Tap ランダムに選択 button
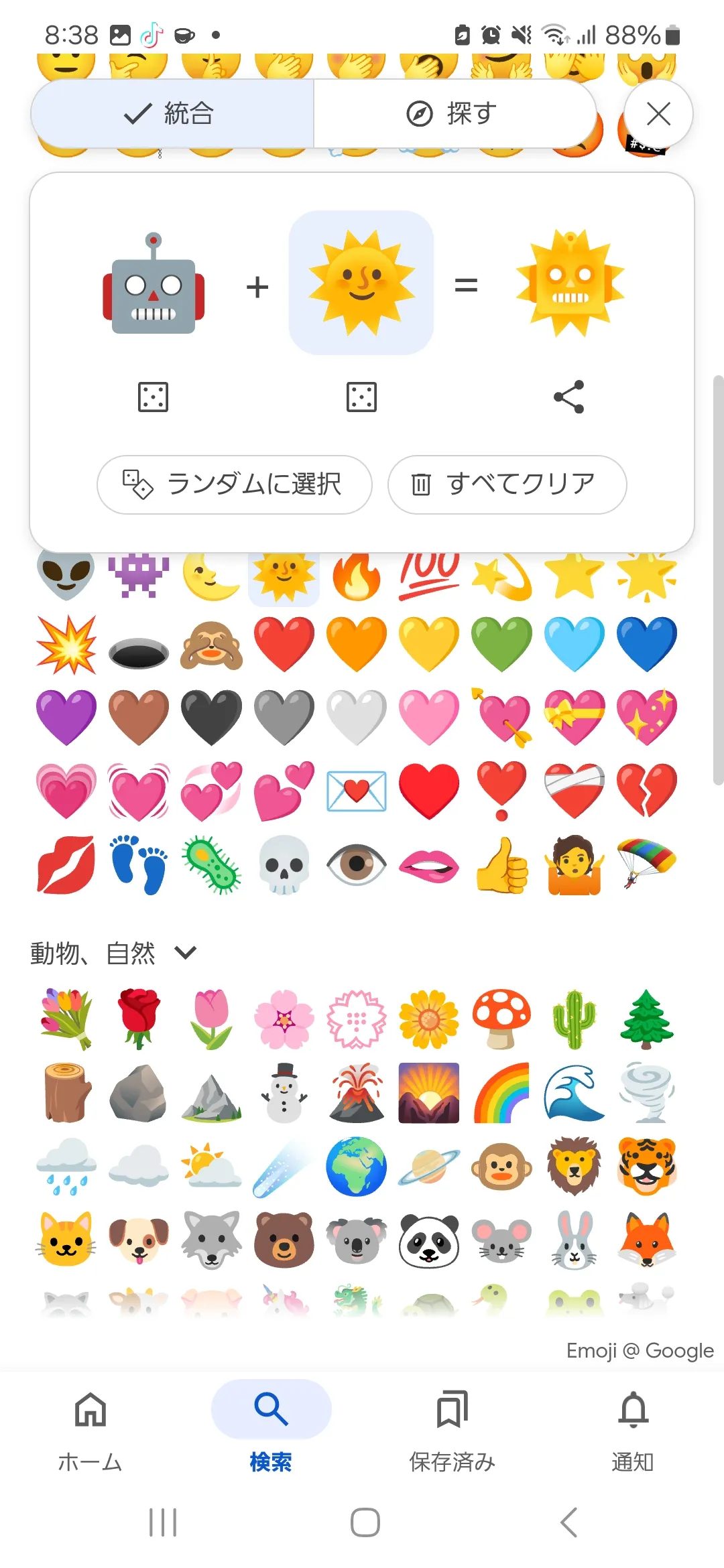This screenshot has height=1568, width=724. 235,484
